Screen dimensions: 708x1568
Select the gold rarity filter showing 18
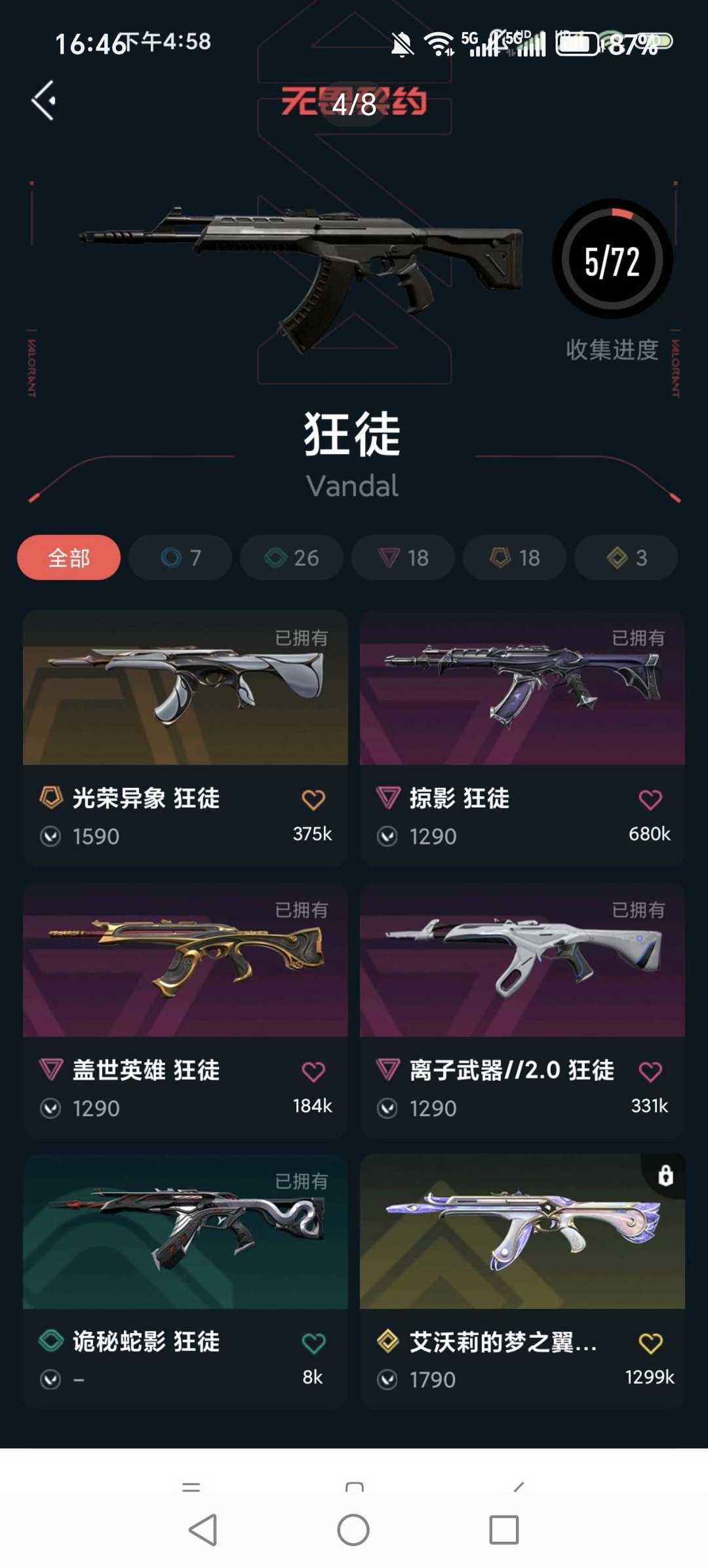point(514,558)
